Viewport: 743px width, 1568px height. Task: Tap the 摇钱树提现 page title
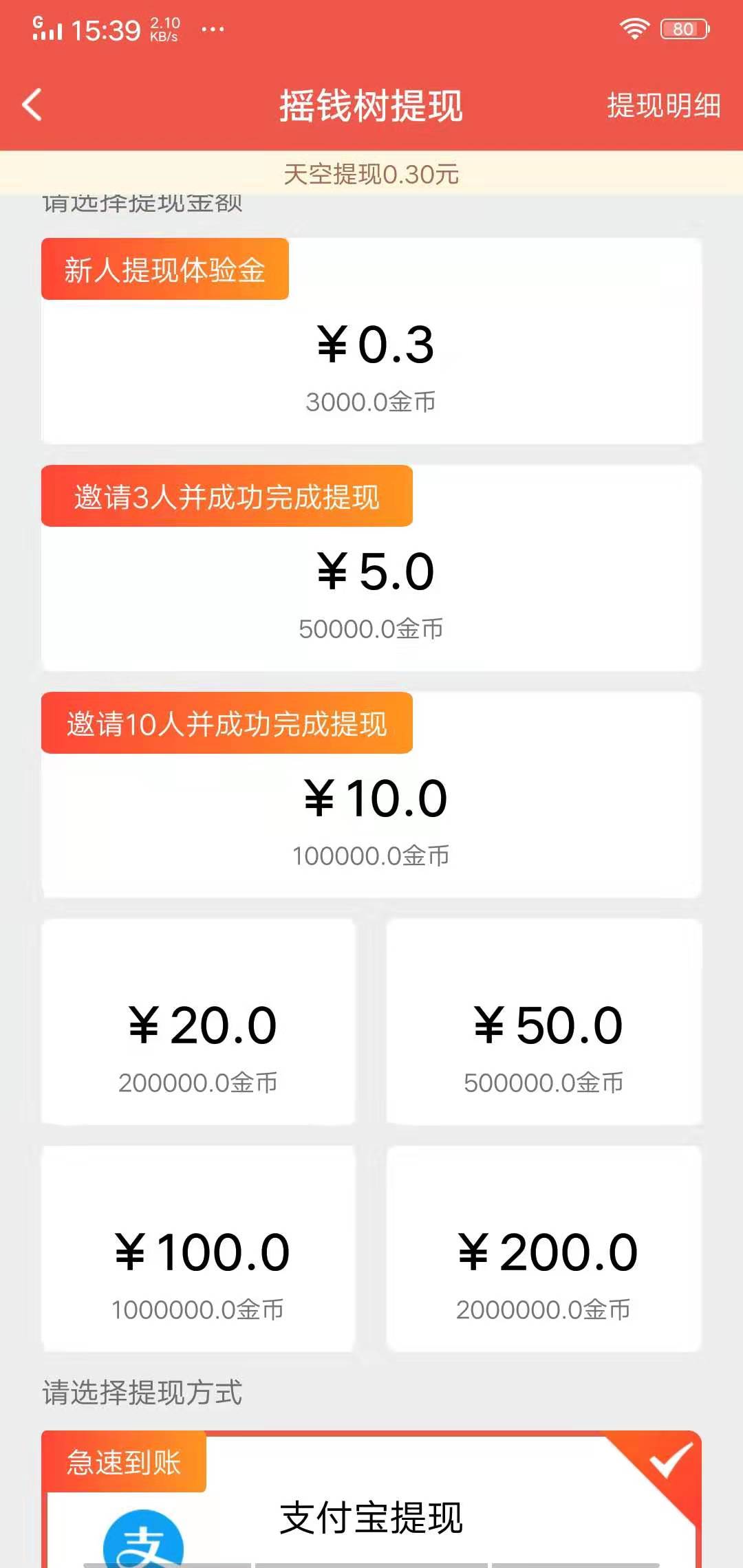click(371, 103)
